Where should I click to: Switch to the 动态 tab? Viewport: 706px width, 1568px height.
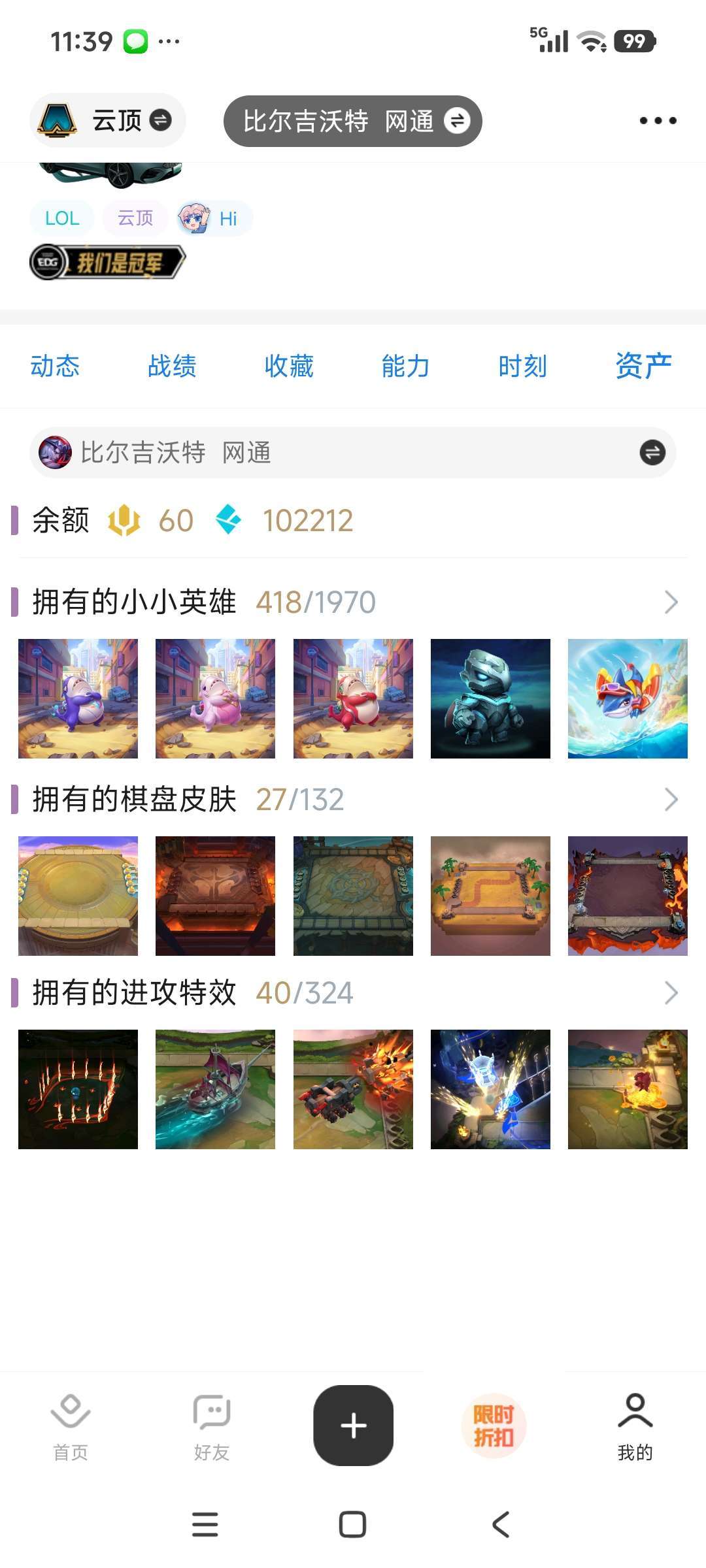[x=55, y=366]
